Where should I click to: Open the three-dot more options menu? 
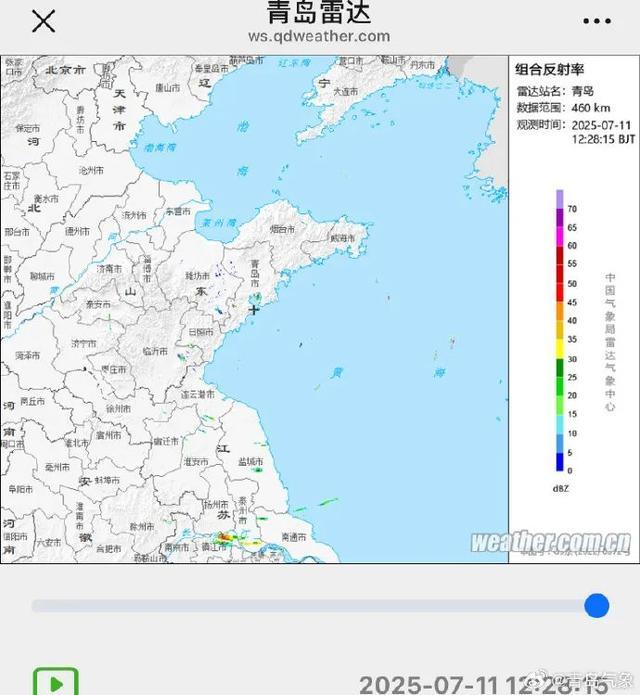(596, 21)
